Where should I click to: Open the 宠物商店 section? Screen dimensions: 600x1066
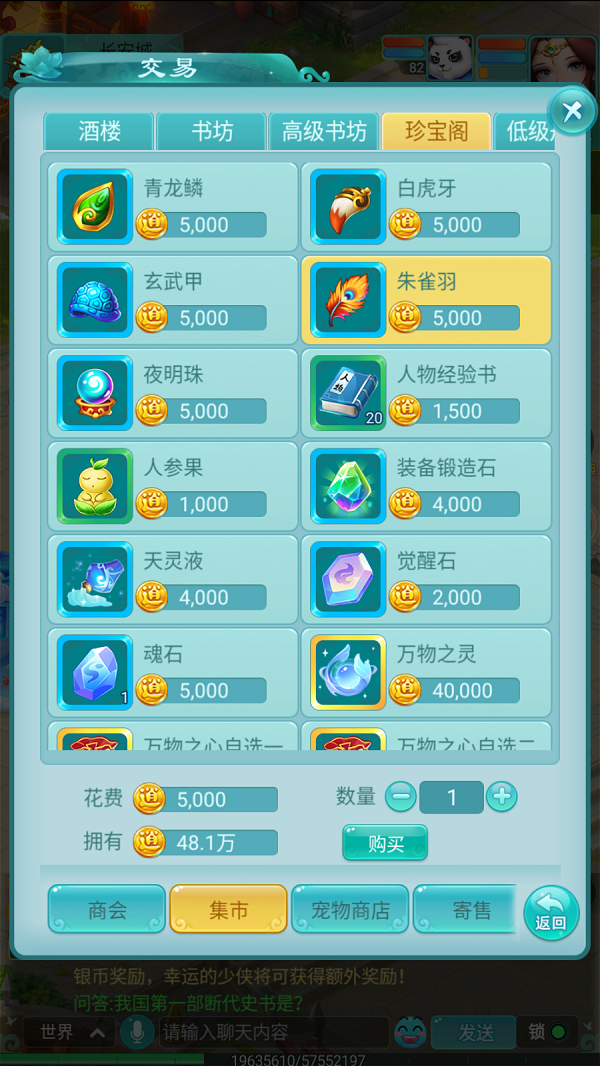[x=350, y=910]
